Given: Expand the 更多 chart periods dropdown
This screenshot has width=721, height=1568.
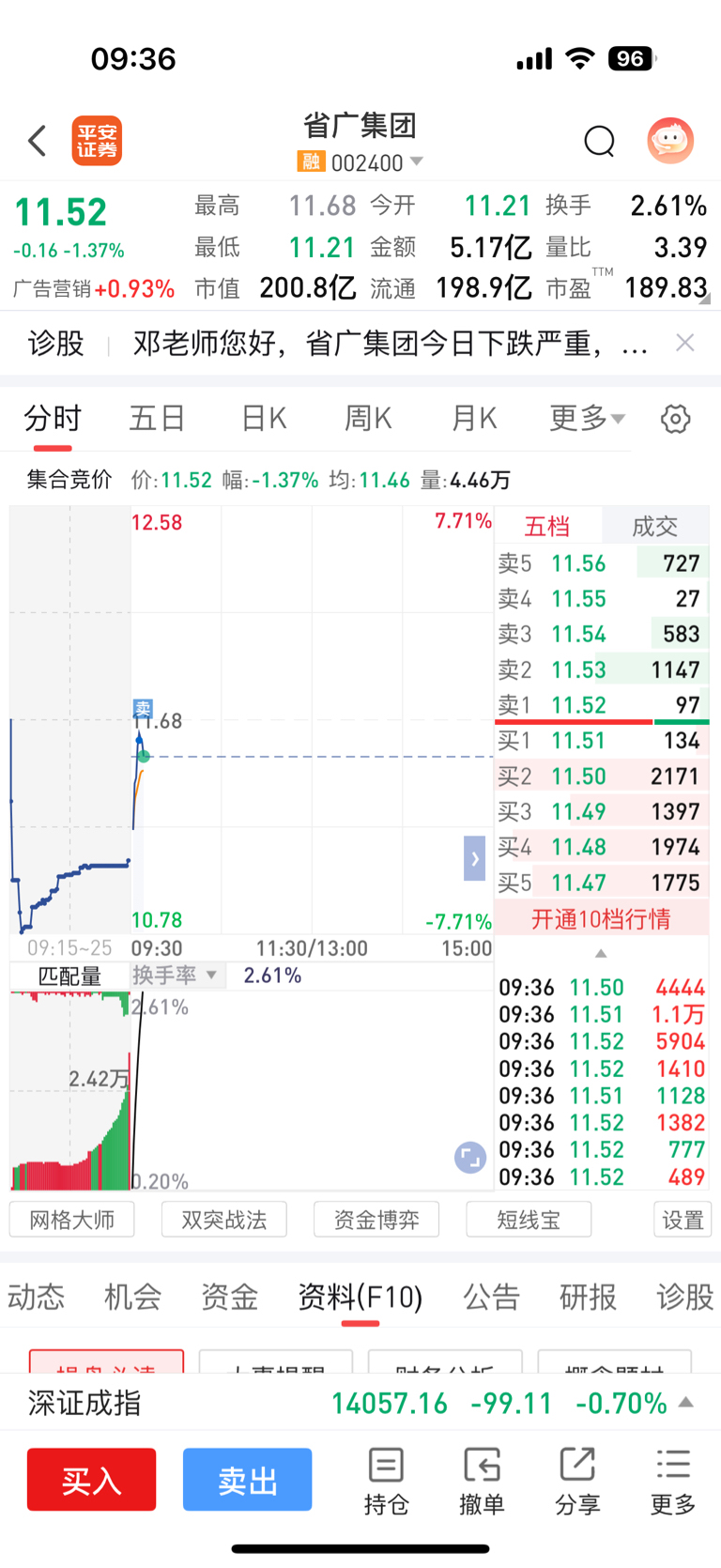Looking at the screenshot, I should coord(586,418).
